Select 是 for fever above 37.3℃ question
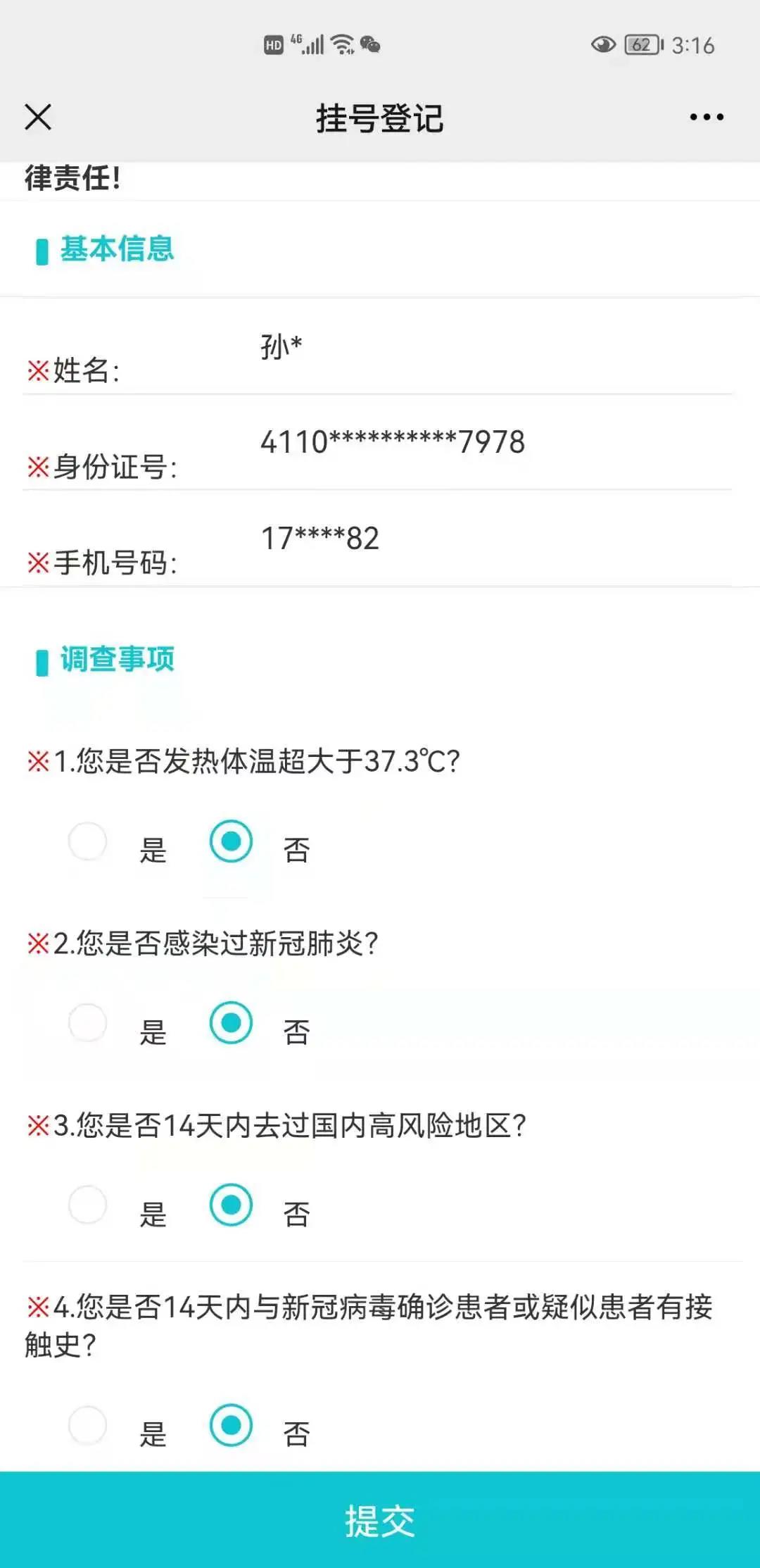760x1568 pixels. click(88, 841)
